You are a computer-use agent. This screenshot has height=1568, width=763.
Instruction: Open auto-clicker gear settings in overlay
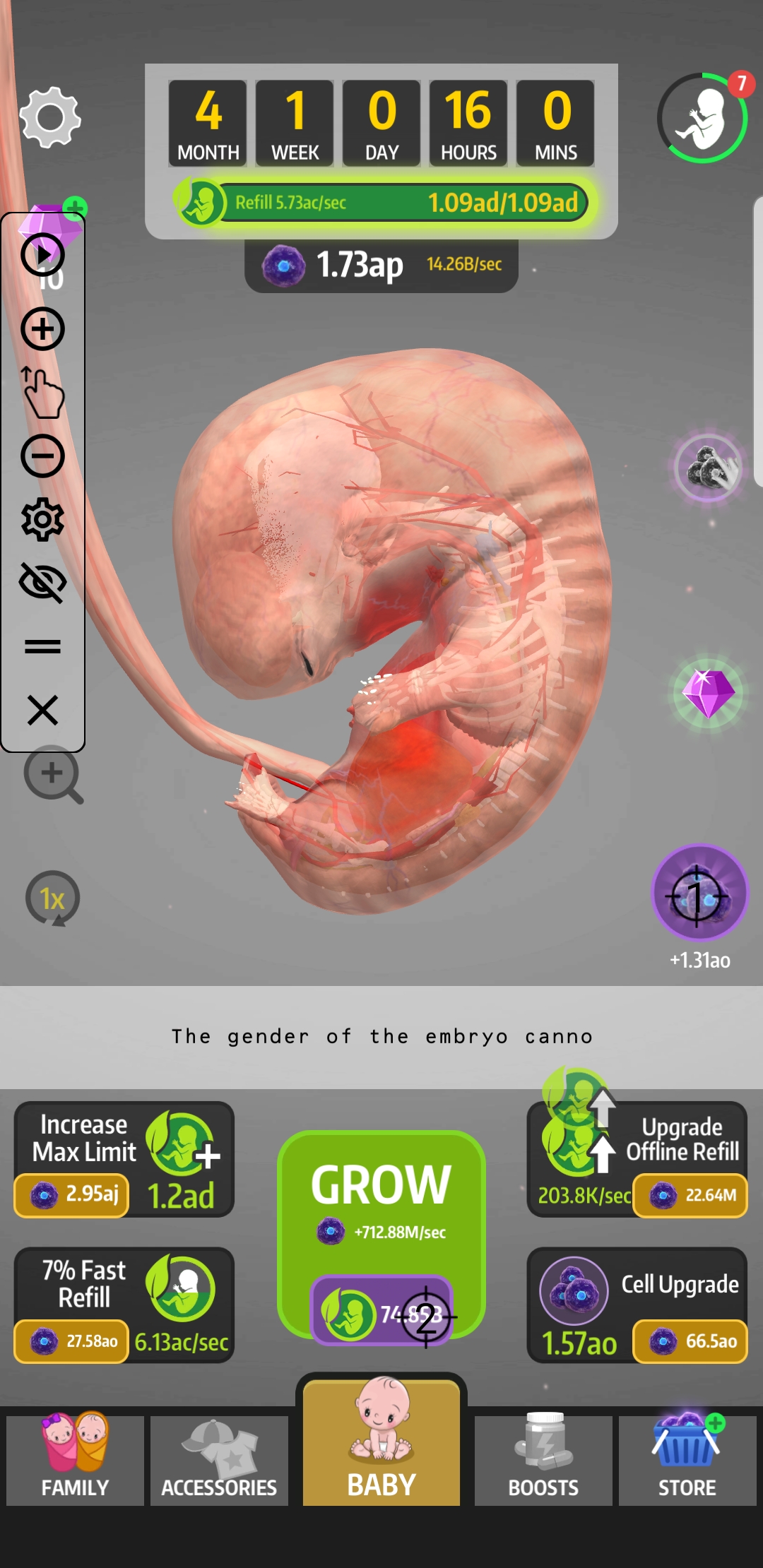[42, 520]
